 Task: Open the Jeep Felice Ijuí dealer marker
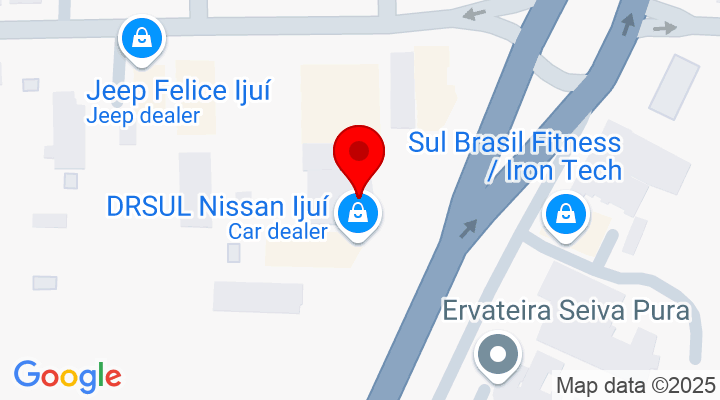tap(142, 40)
